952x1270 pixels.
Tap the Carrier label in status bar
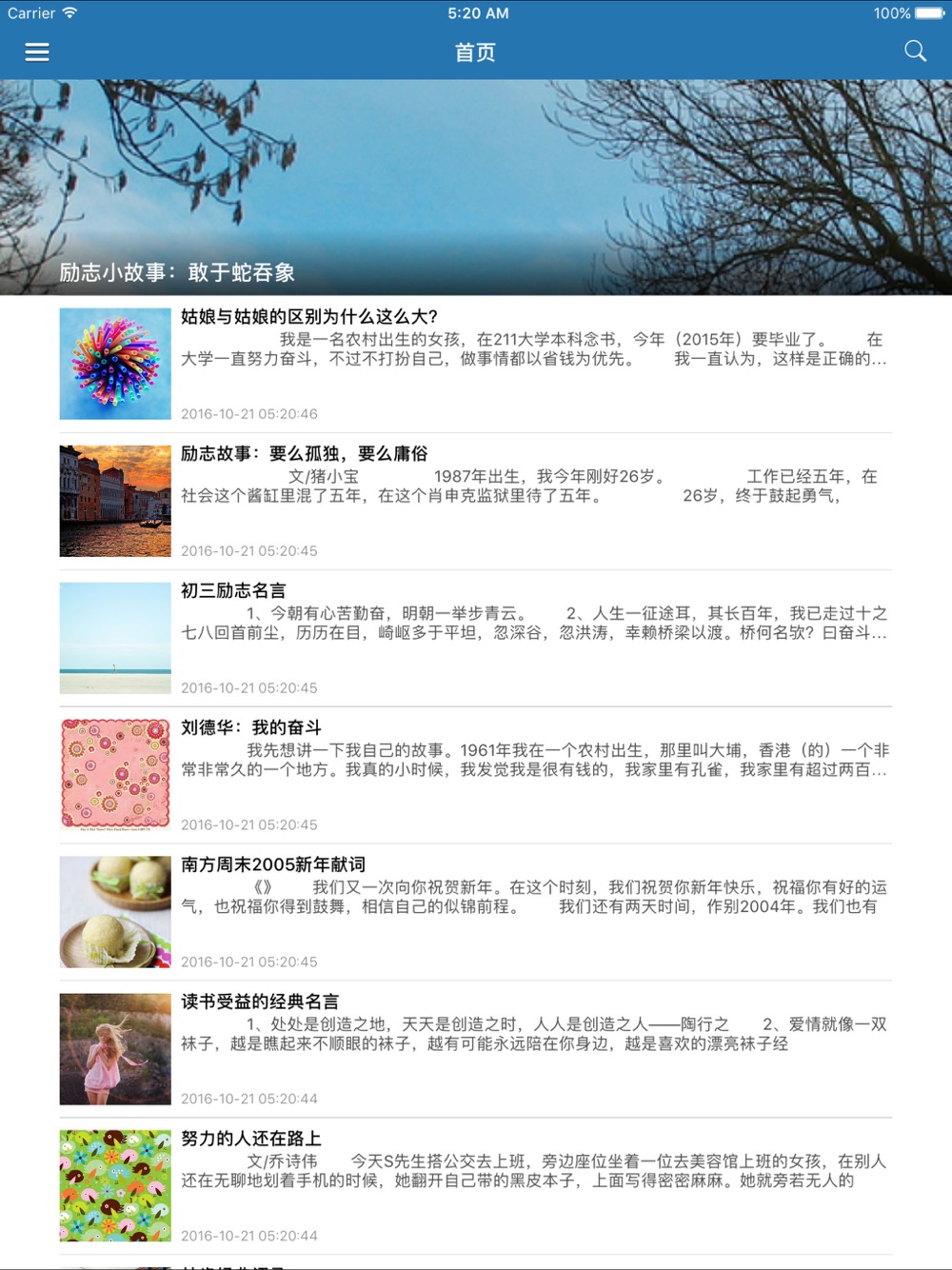click(x=31, y=13)
